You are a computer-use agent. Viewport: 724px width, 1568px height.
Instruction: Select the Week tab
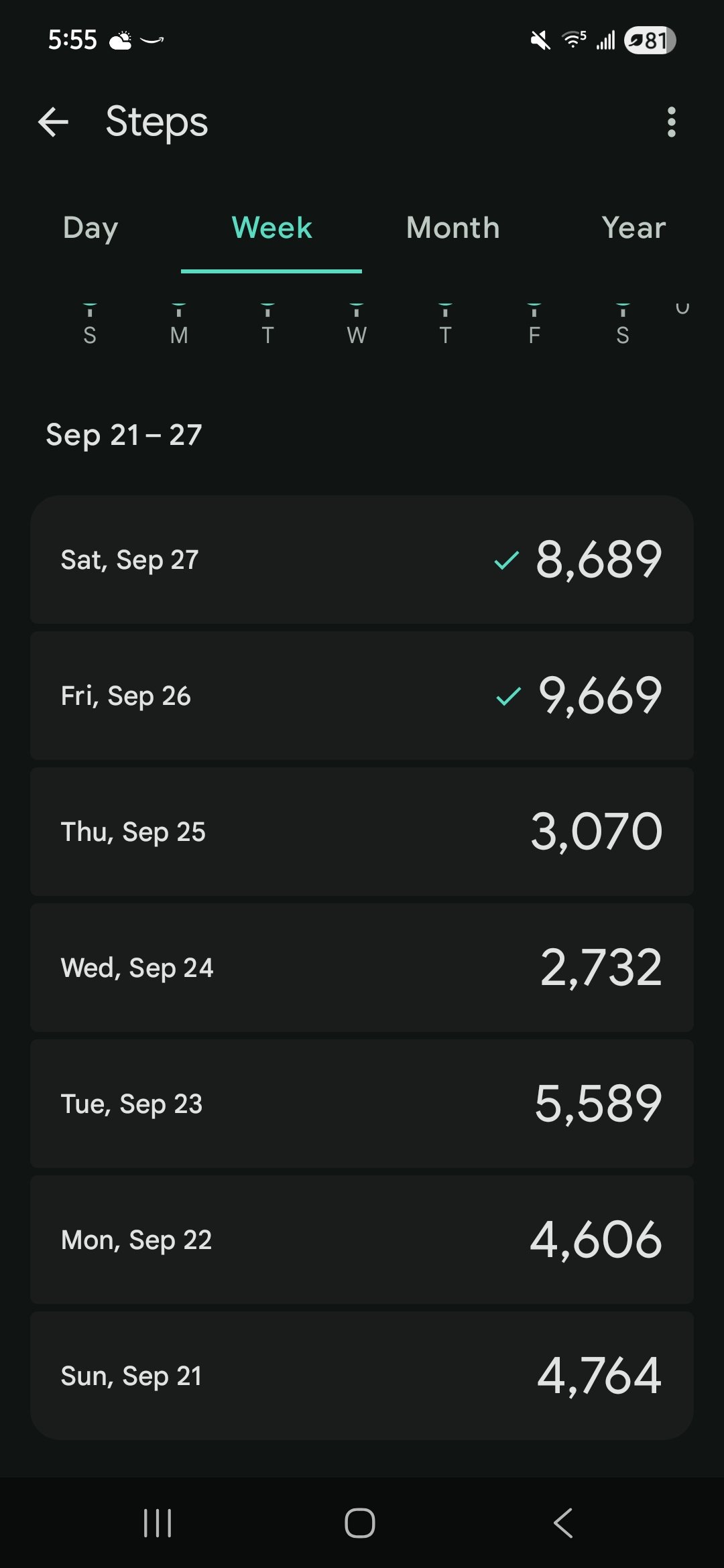pyautogui.click(x=271, y=228)
